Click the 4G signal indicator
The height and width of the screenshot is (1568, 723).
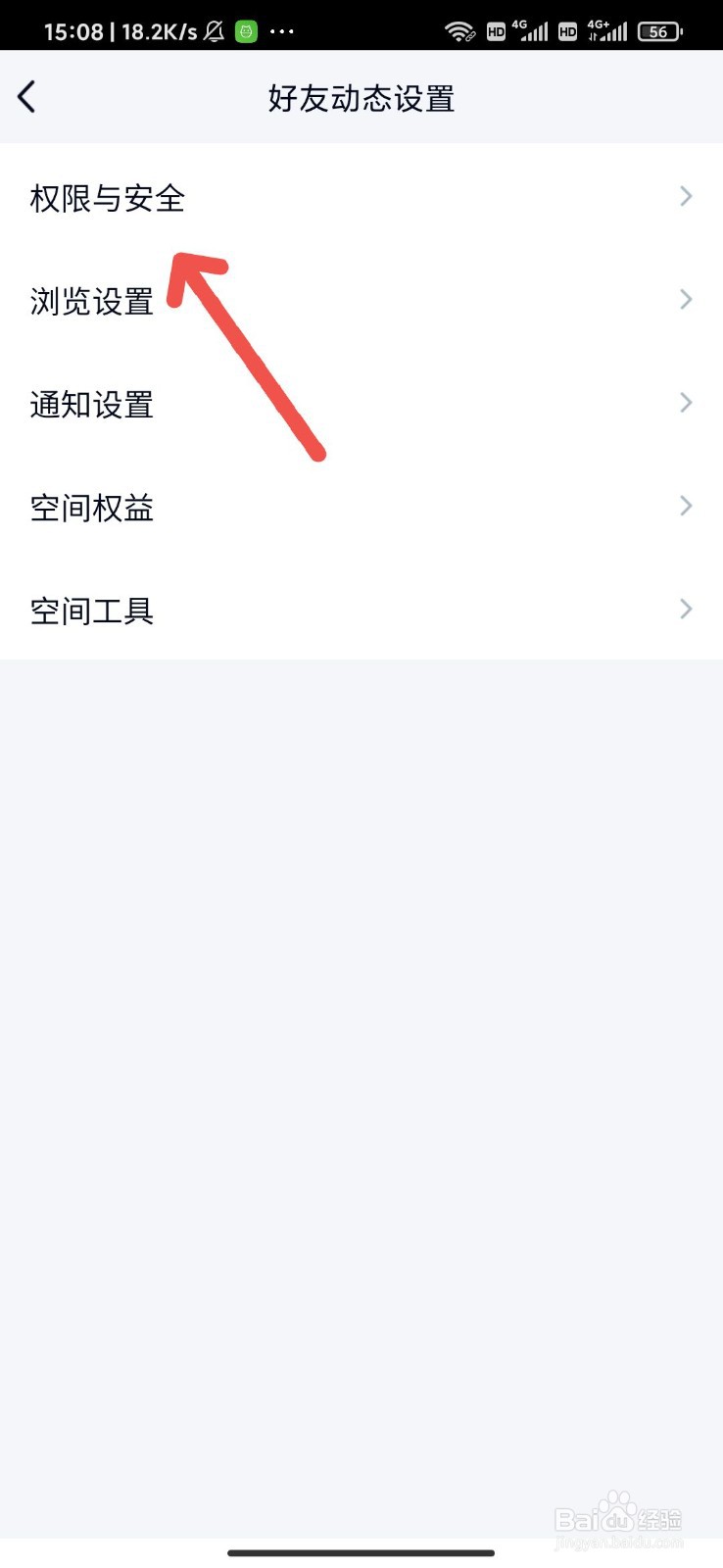(x=532, y=30)
